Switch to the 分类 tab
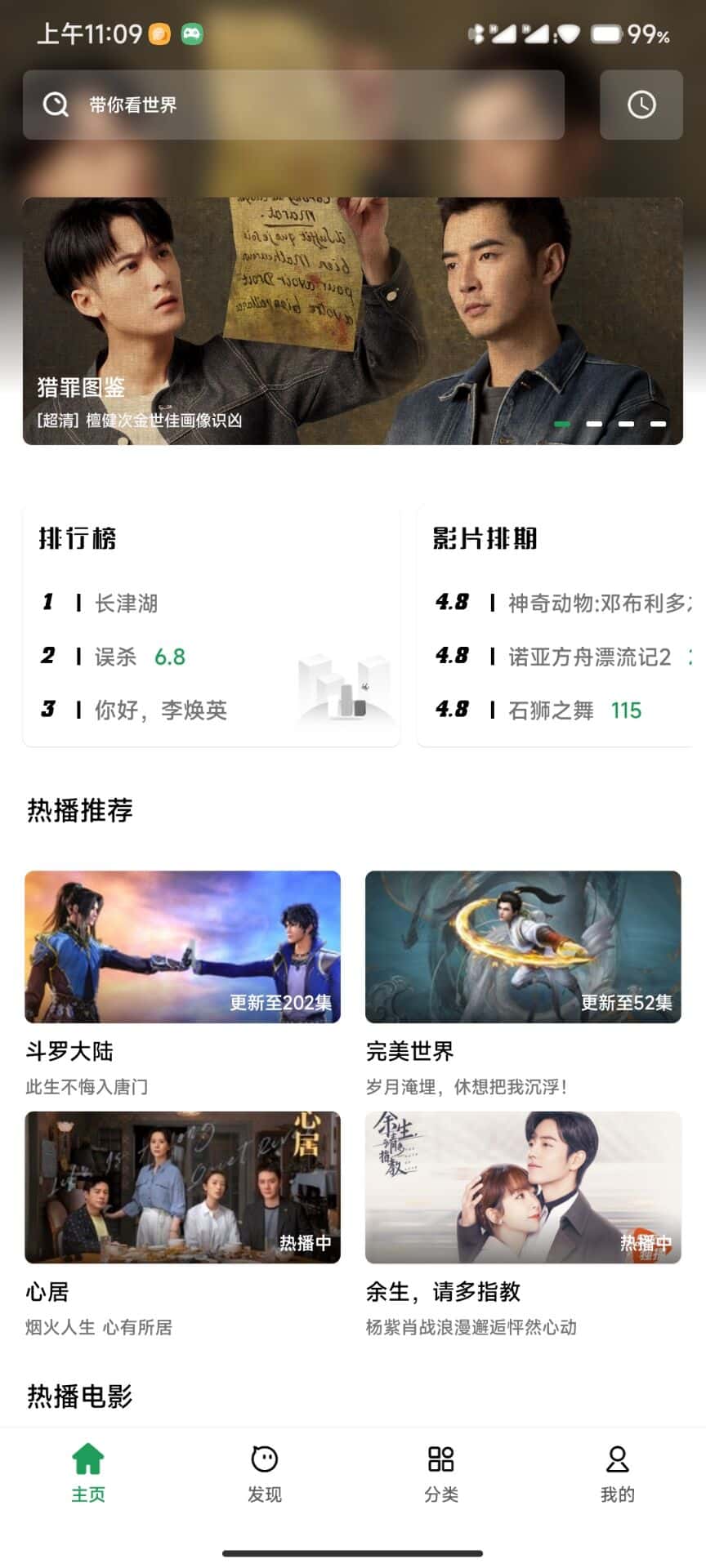Screen dimensions: 706x1568 (x=441, y=1473)
